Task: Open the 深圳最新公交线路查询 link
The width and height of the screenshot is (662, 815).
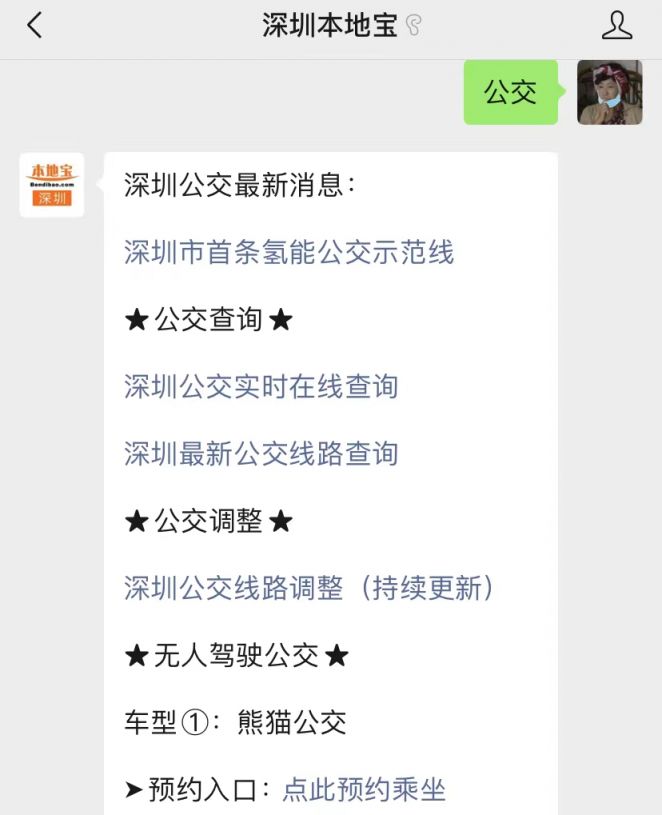Action: coord(261,453)
